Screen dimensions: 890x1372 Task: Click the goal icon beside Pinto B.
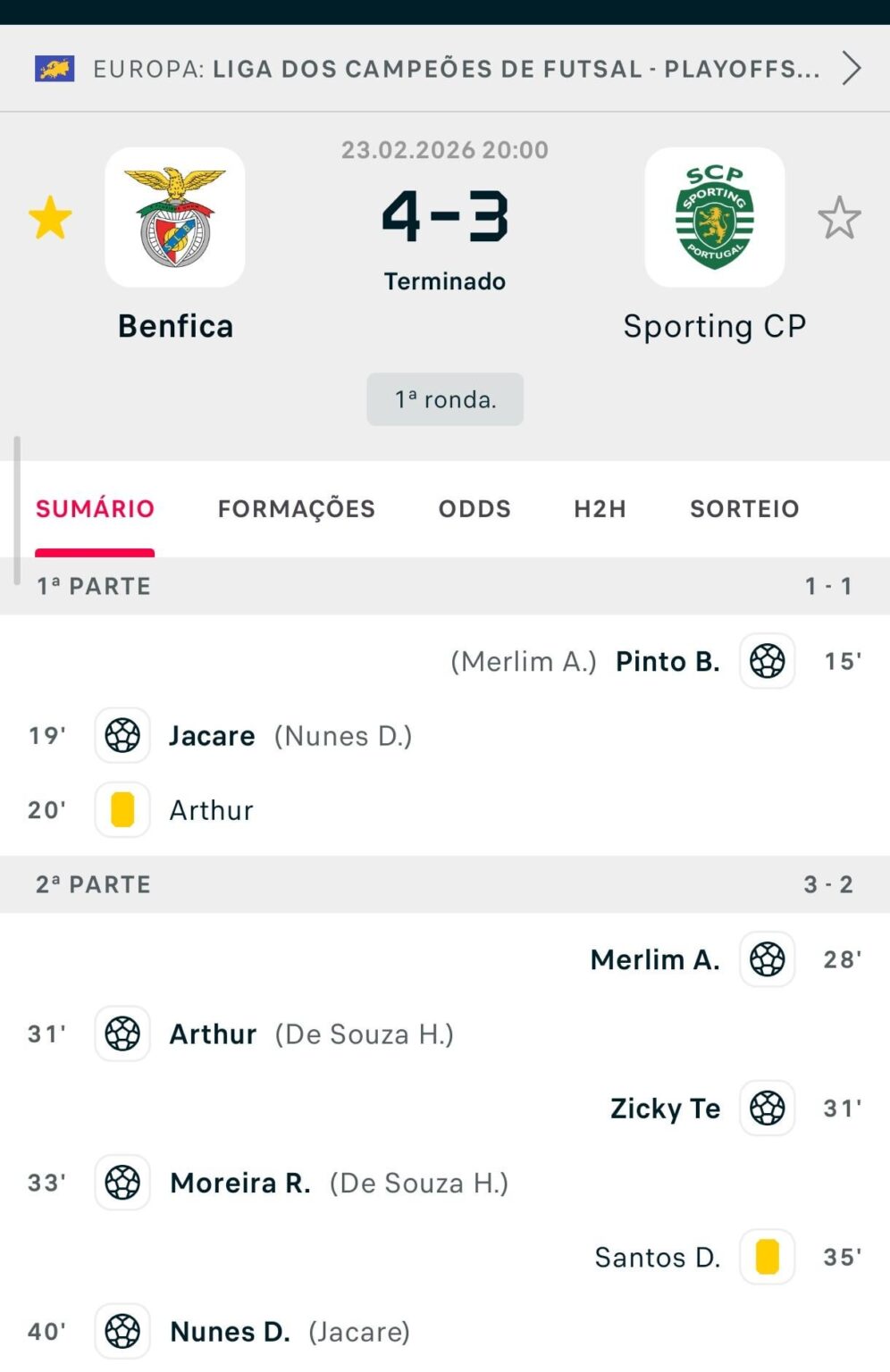click(767, 662)
